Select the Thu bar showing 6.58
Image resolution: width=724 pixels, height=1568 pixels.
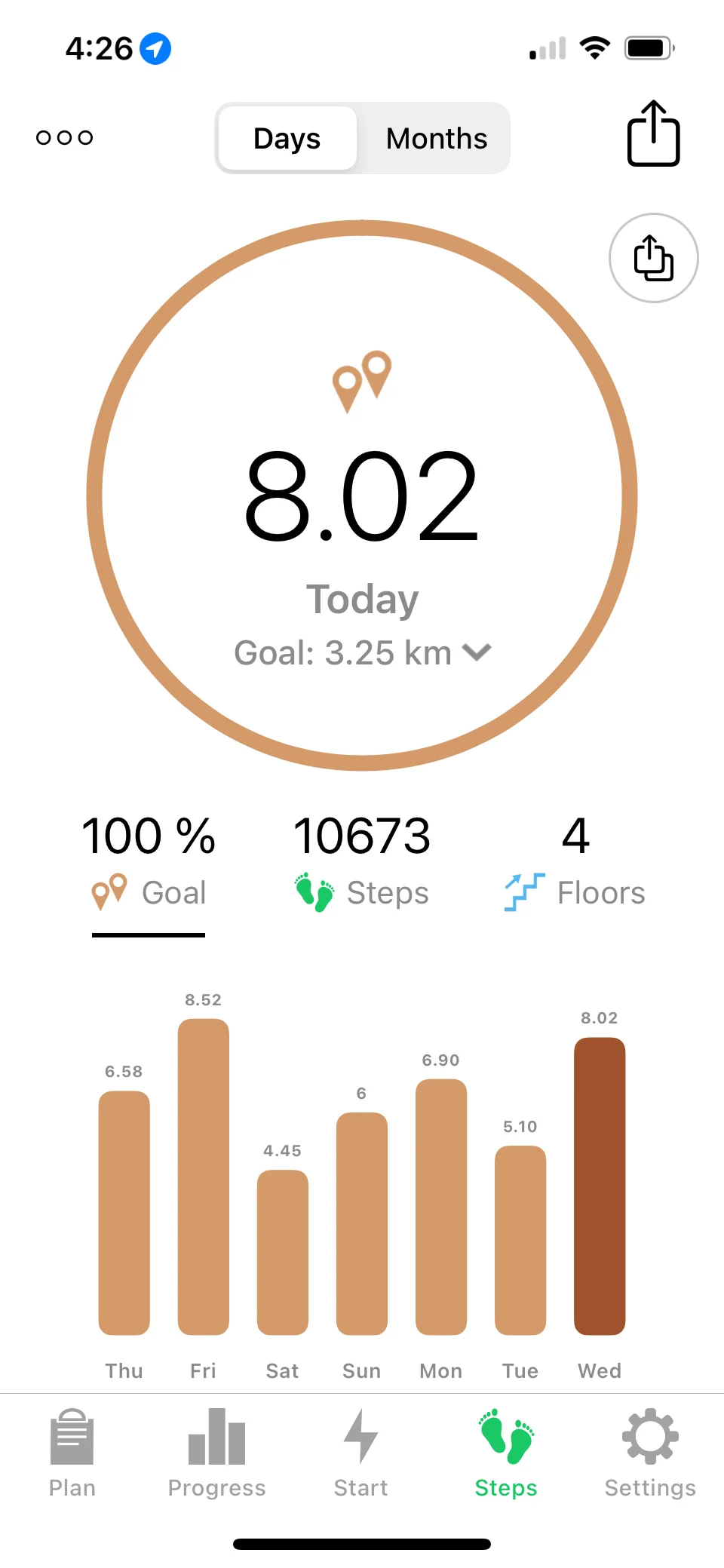click(124, 1213)
